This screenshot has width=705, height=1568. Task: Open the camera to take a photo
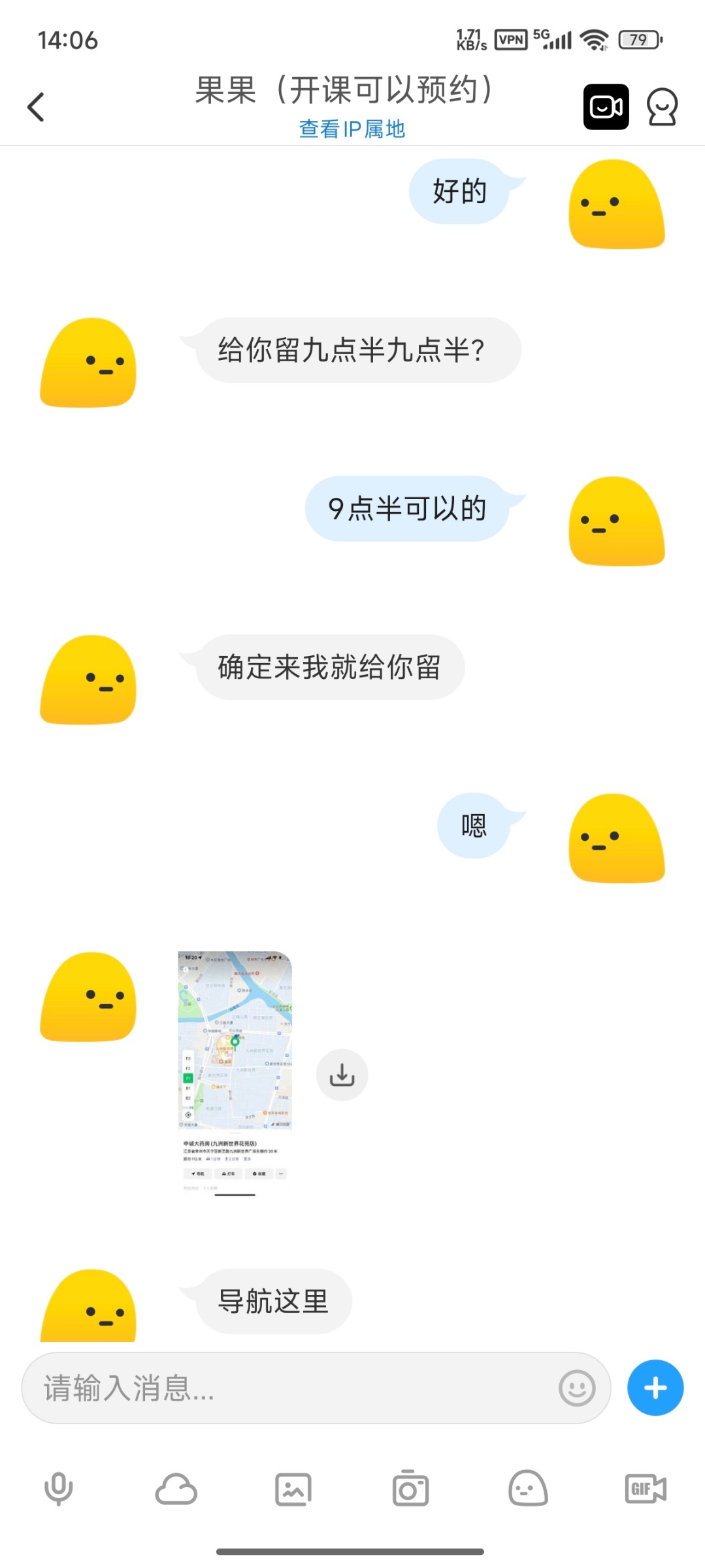(x=410, y=1490)
